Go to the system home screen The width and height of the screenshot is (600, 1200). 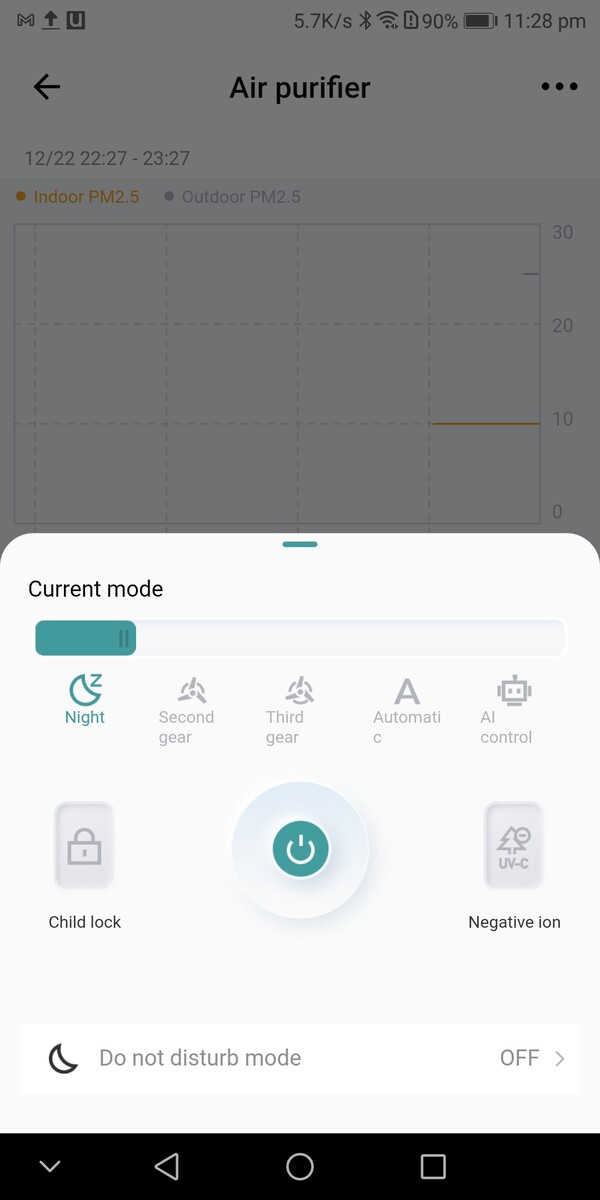[x=300, y=1166]
